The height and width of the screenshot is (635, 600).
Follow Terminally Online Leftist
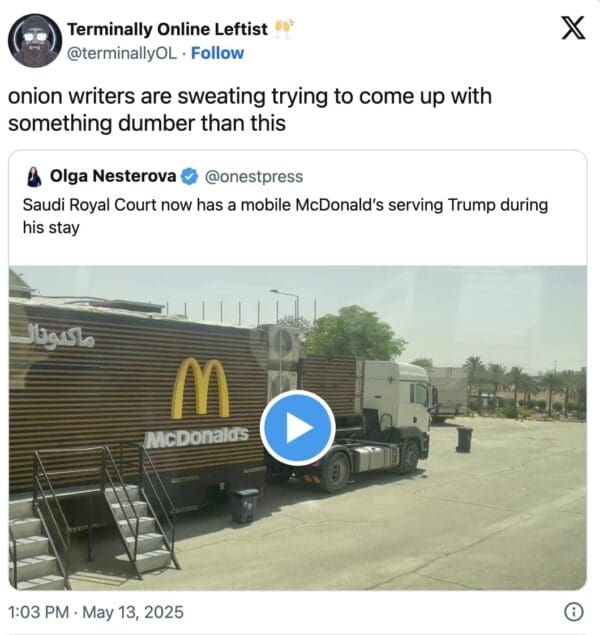217,53
